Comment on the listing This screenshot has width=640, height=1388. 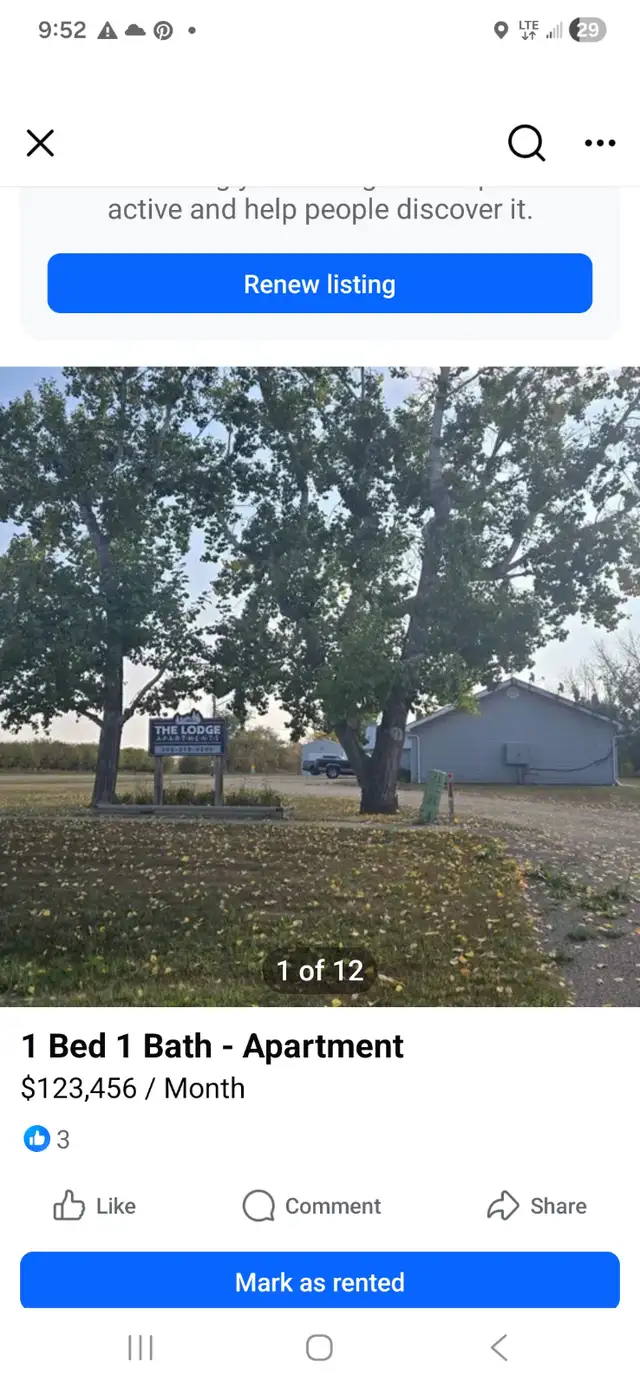(312, 1206)
